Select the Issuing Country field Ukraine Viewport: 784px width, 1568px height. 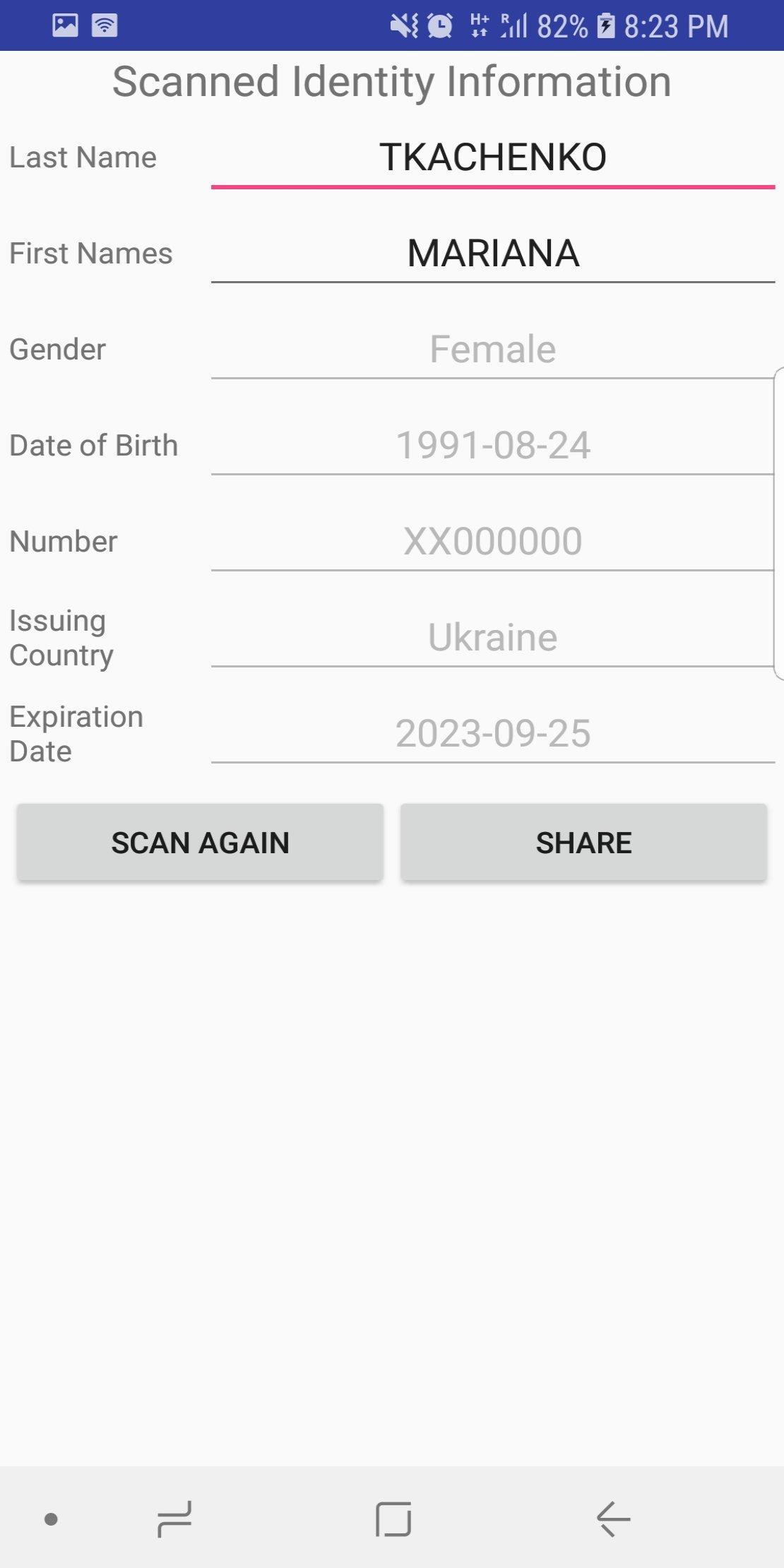click(x=492, y=638)
